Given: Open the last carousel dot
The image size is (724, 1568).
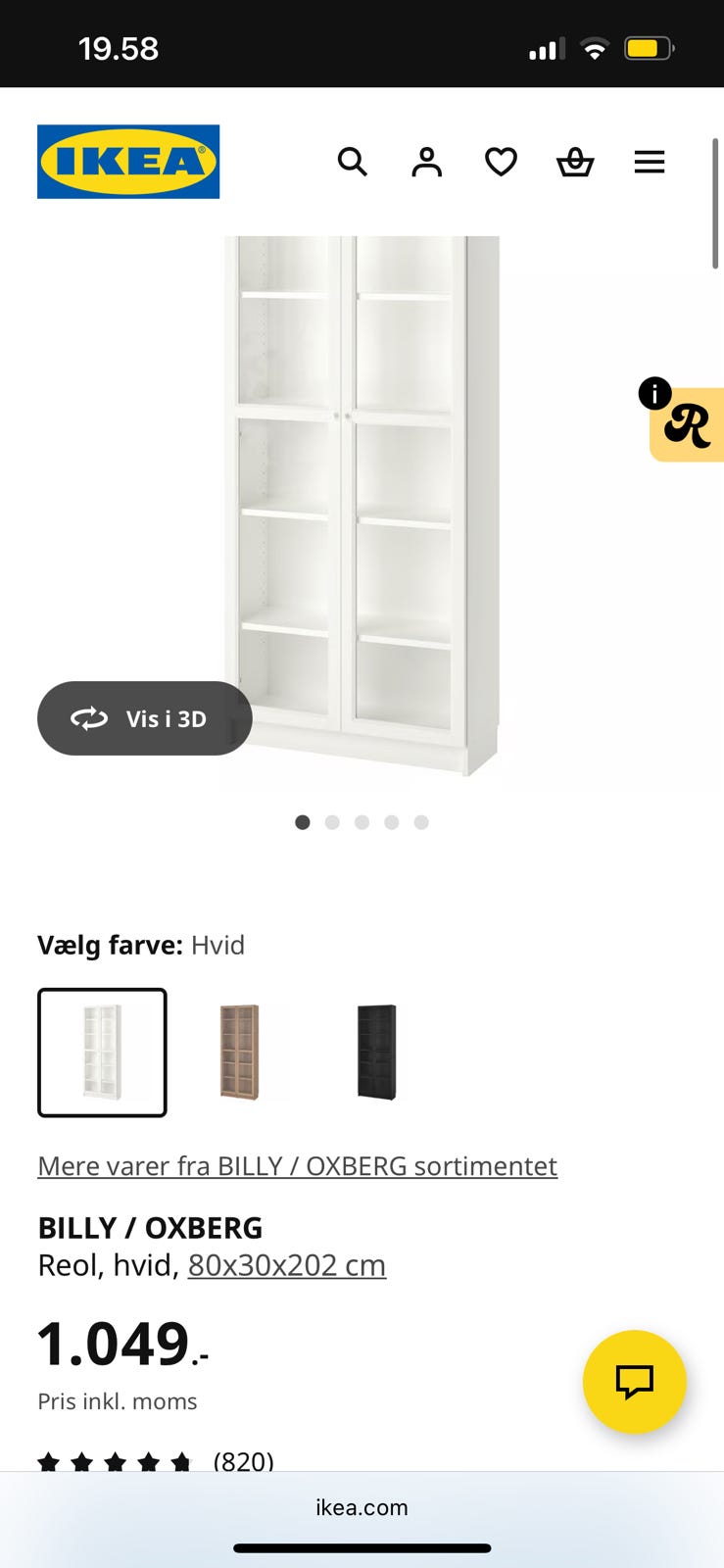Looking at the screenshot, I should coord(421,822).
